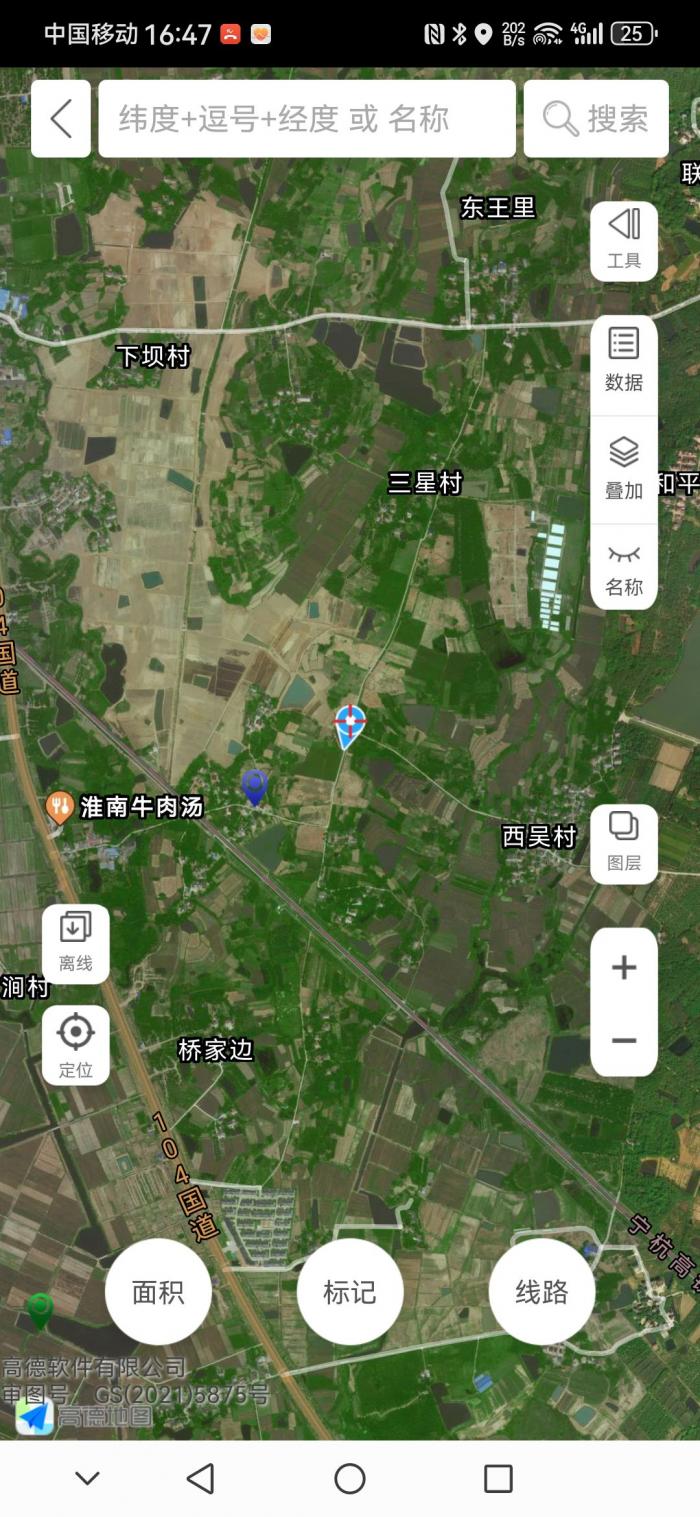
Task: Select the green pin marker
Action: (40, 1309)
